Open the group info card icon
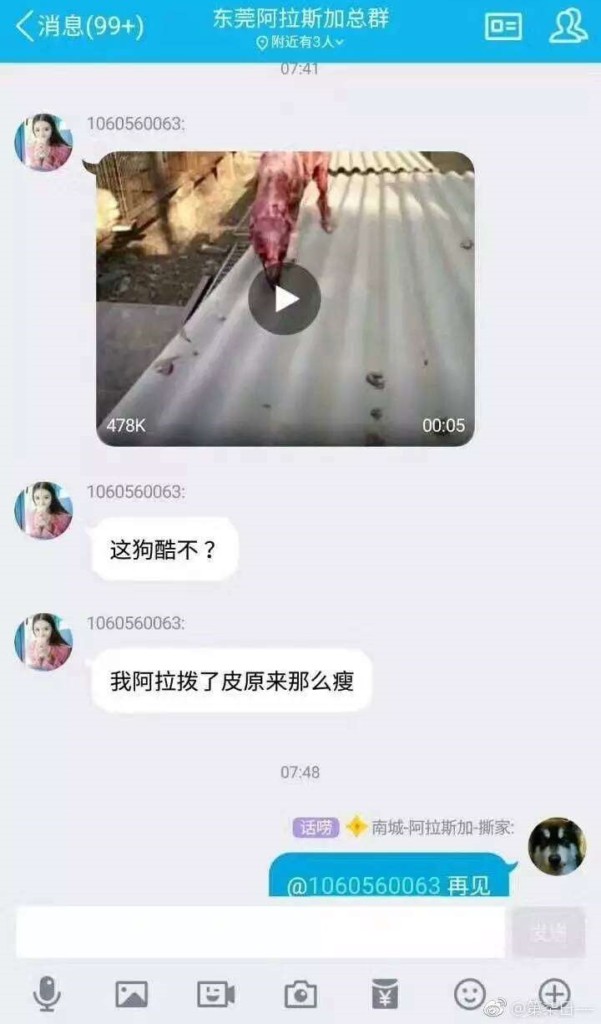Screen dimensions: 601x1024 [x=503, y=27]
